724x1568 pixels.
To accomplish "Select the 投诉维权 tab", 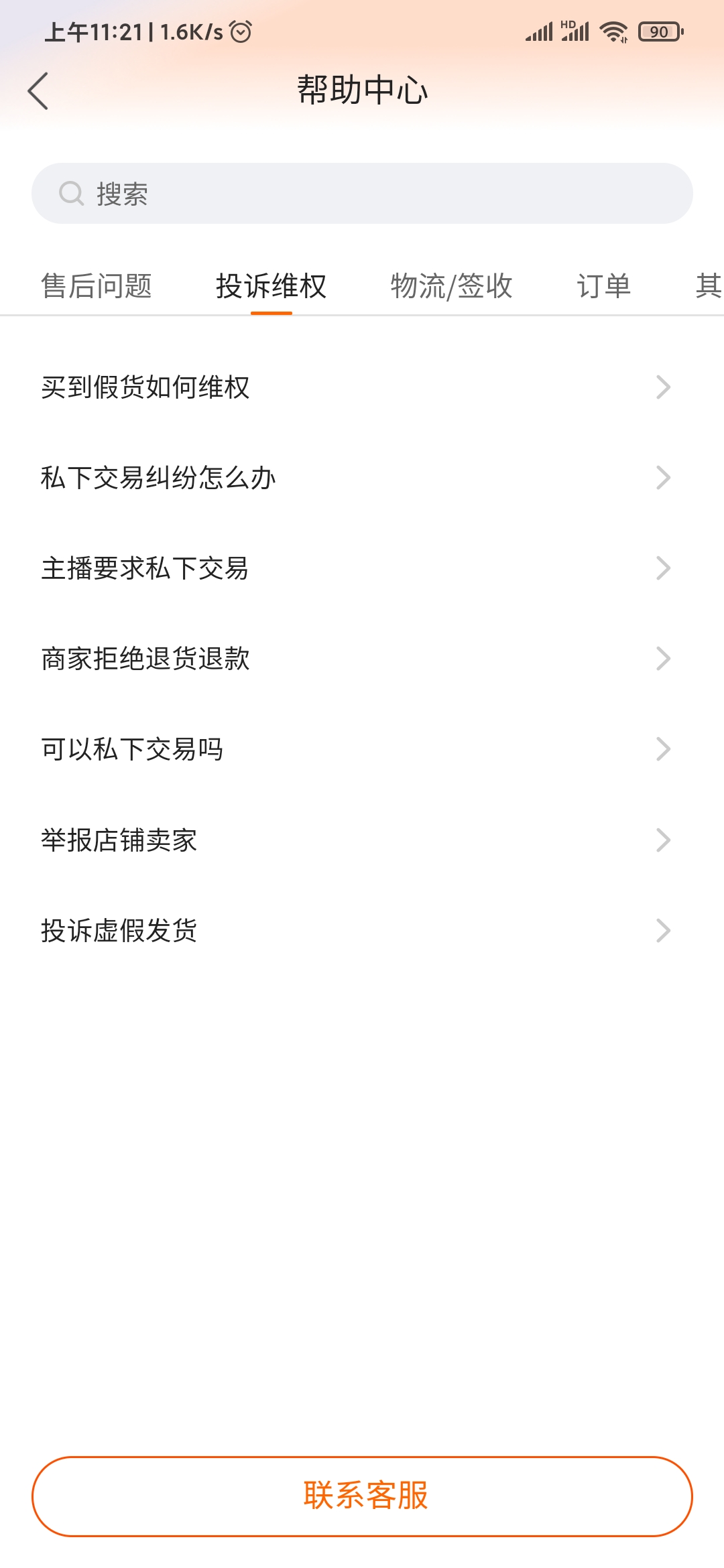I will click(271, 286).
